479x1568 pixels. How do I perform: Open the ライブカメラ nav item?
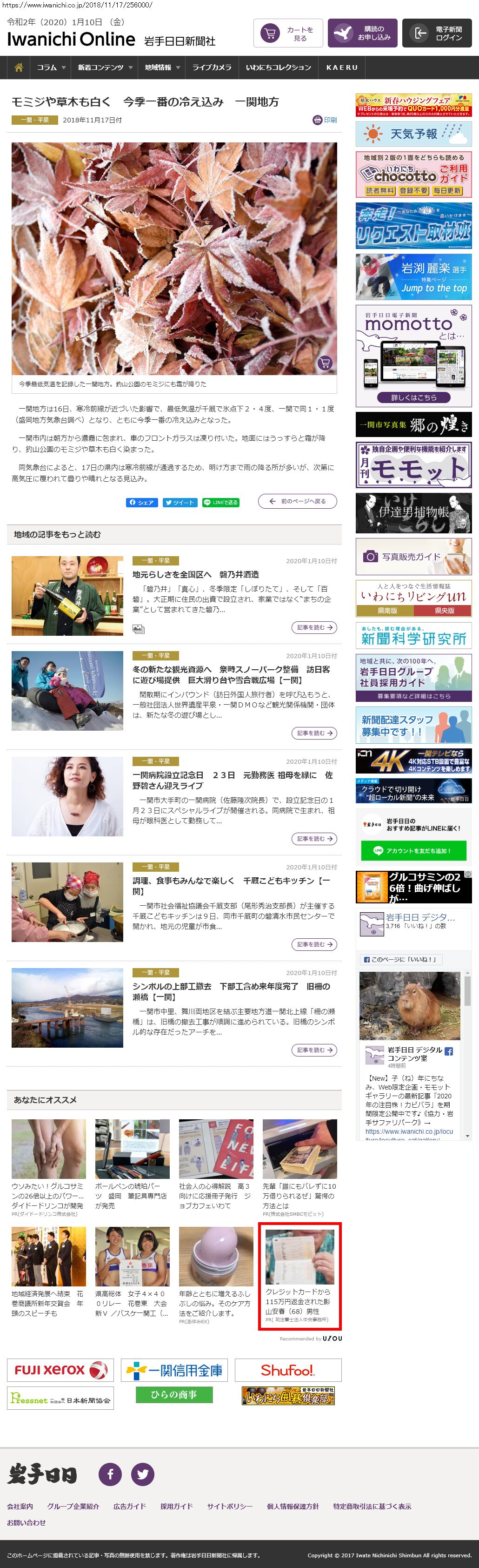point(212,67)
